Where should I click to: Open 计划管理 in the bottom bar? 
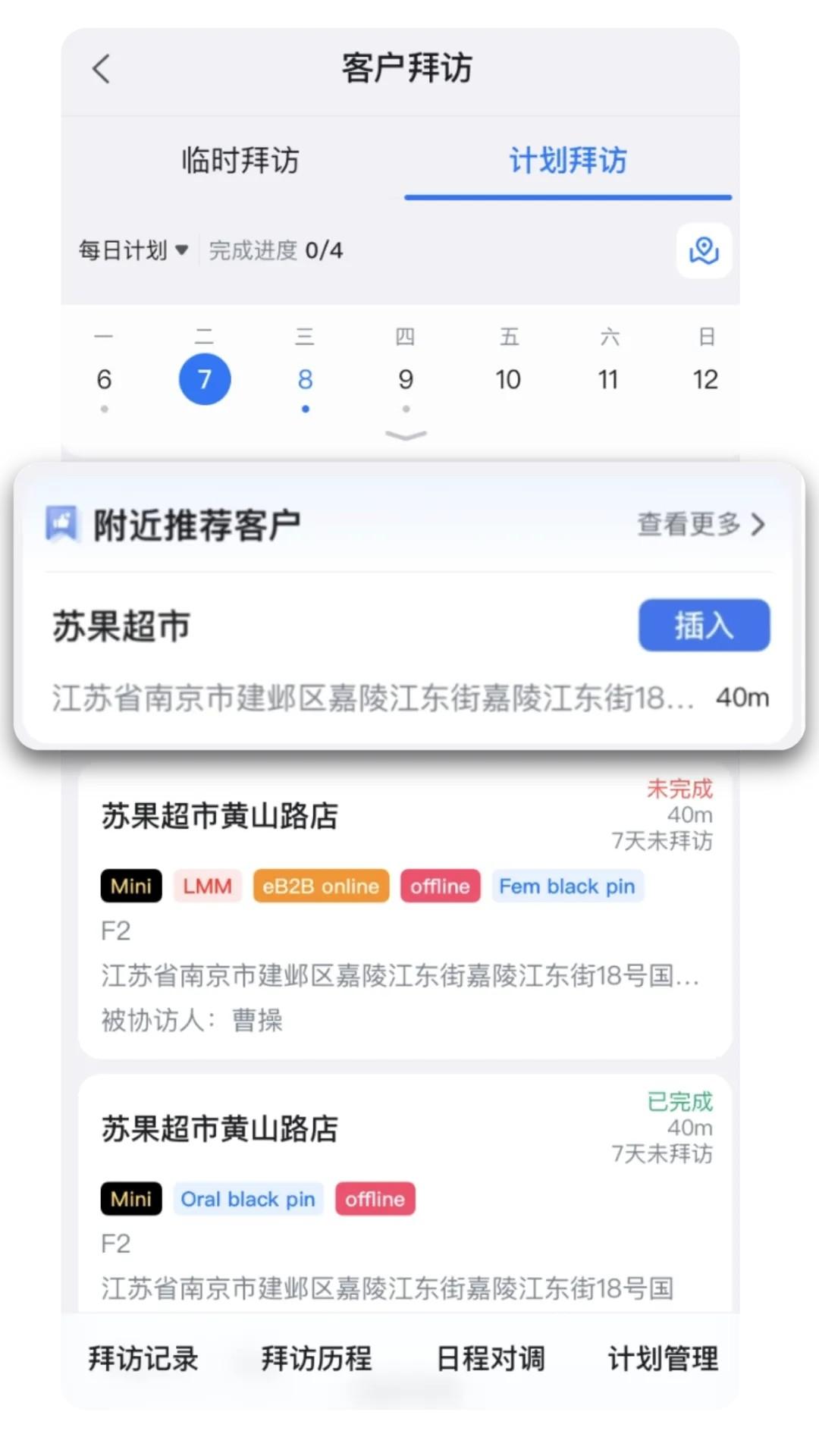click(x=662, y=1359)
